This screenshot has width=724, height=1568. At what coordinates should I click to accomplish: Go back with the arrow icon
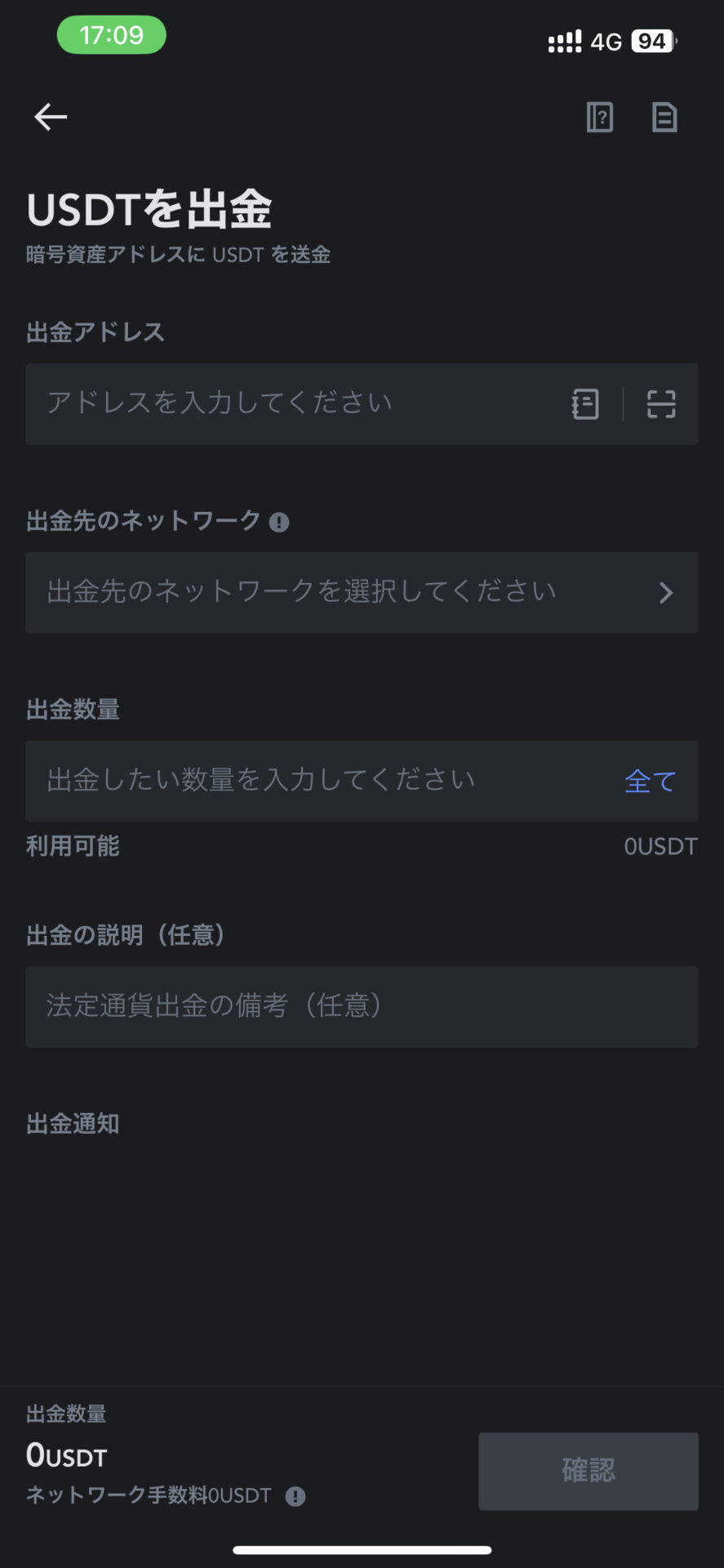(x=51, y=117)
